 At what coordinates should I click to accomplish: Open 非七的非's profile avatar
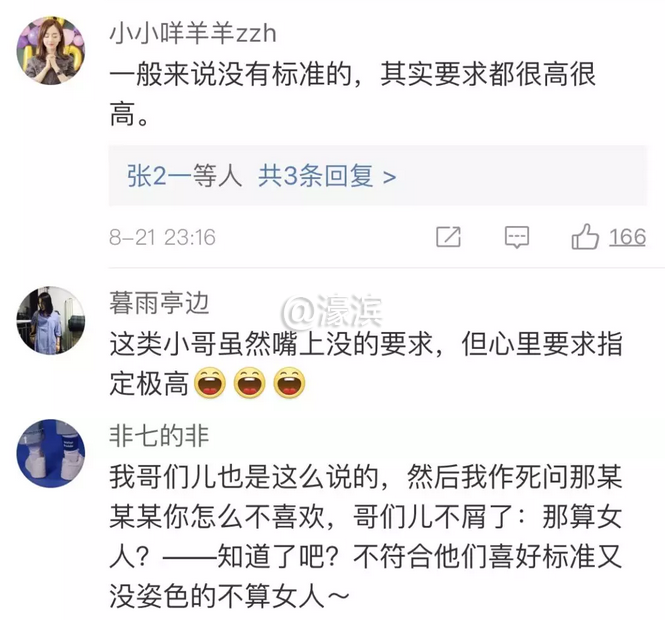coord(50,451)
